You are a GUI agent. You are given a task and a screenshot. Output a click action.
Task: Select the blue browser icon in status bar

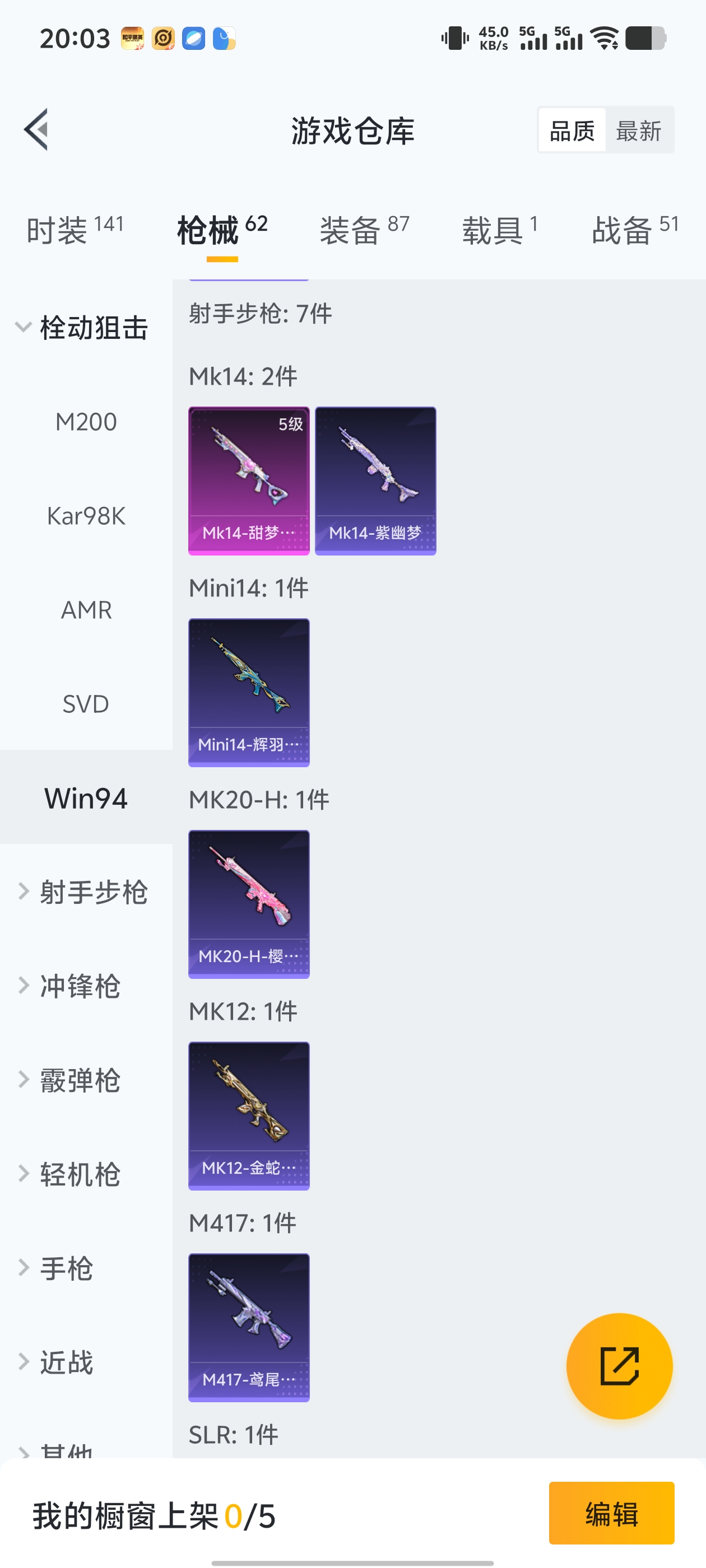[193, 38]
